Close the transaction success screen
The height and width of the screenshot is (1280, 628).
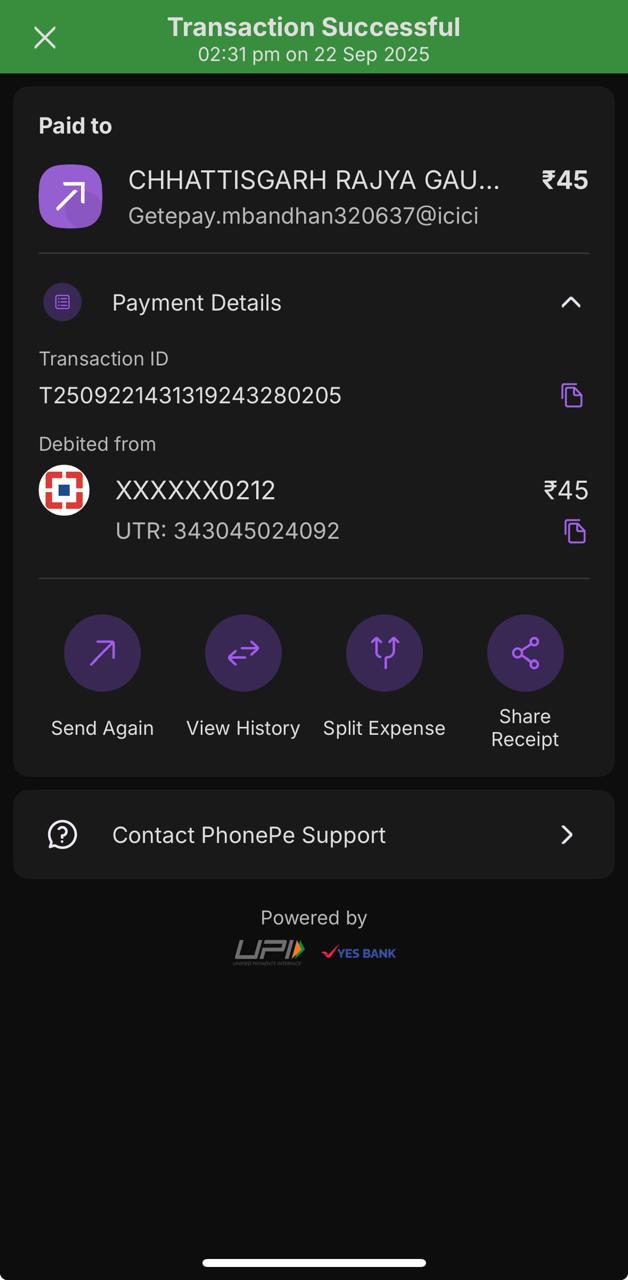tap(45, 38)
